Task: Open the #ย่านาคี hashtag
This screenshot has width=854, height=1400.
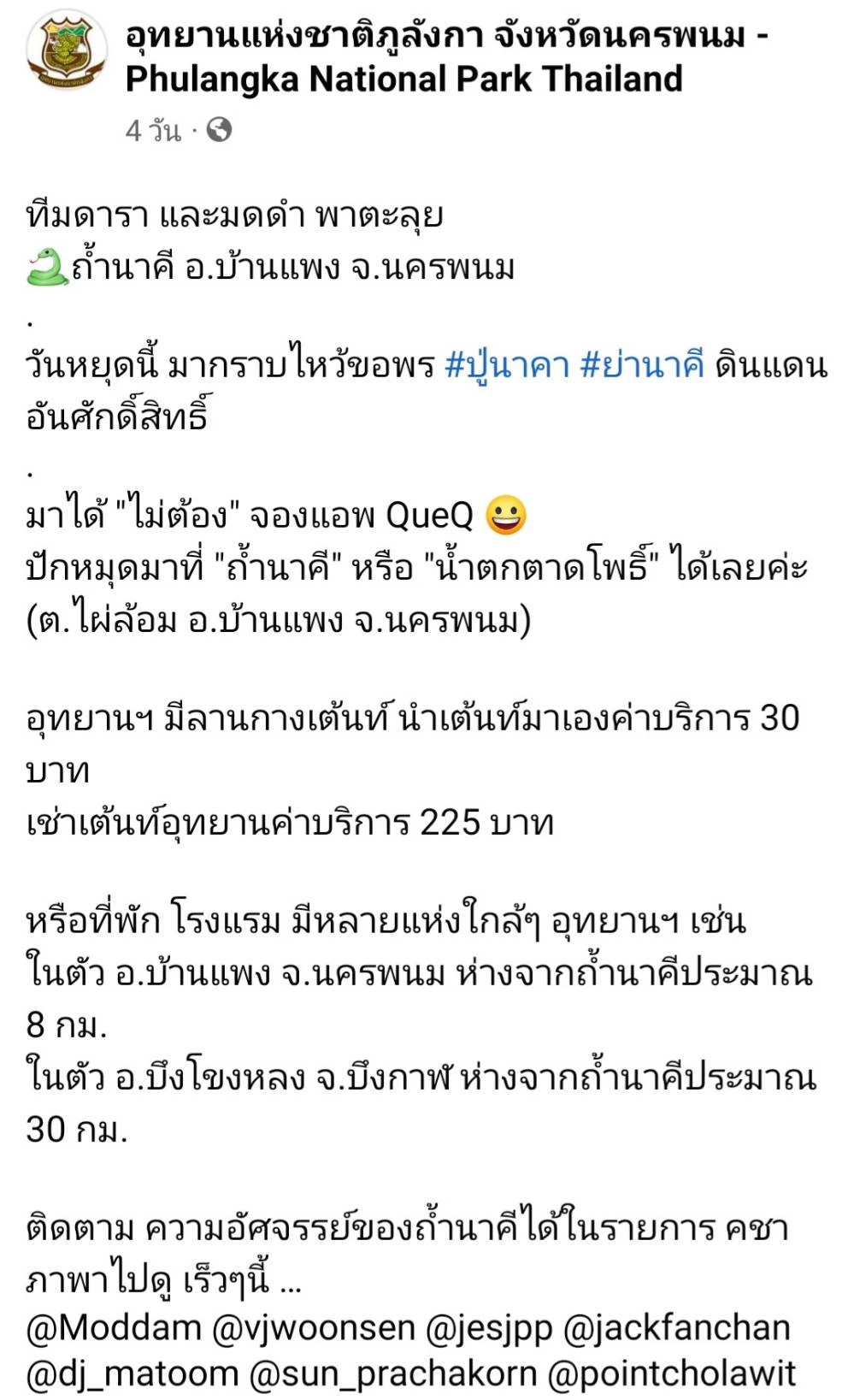Action: [642, 365]
